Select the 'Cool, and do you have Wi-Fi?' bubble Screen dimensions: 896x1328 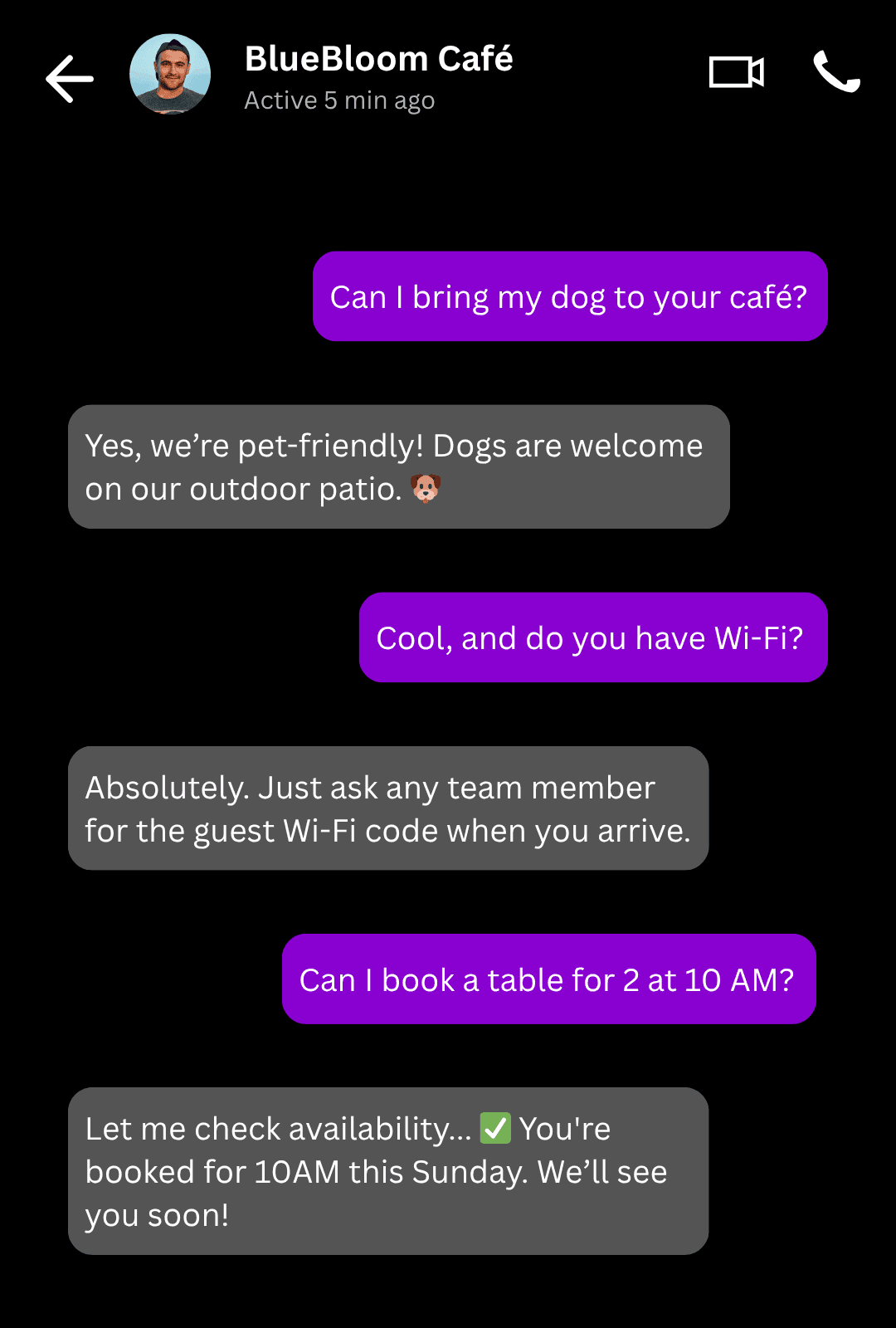pos(592,637)
